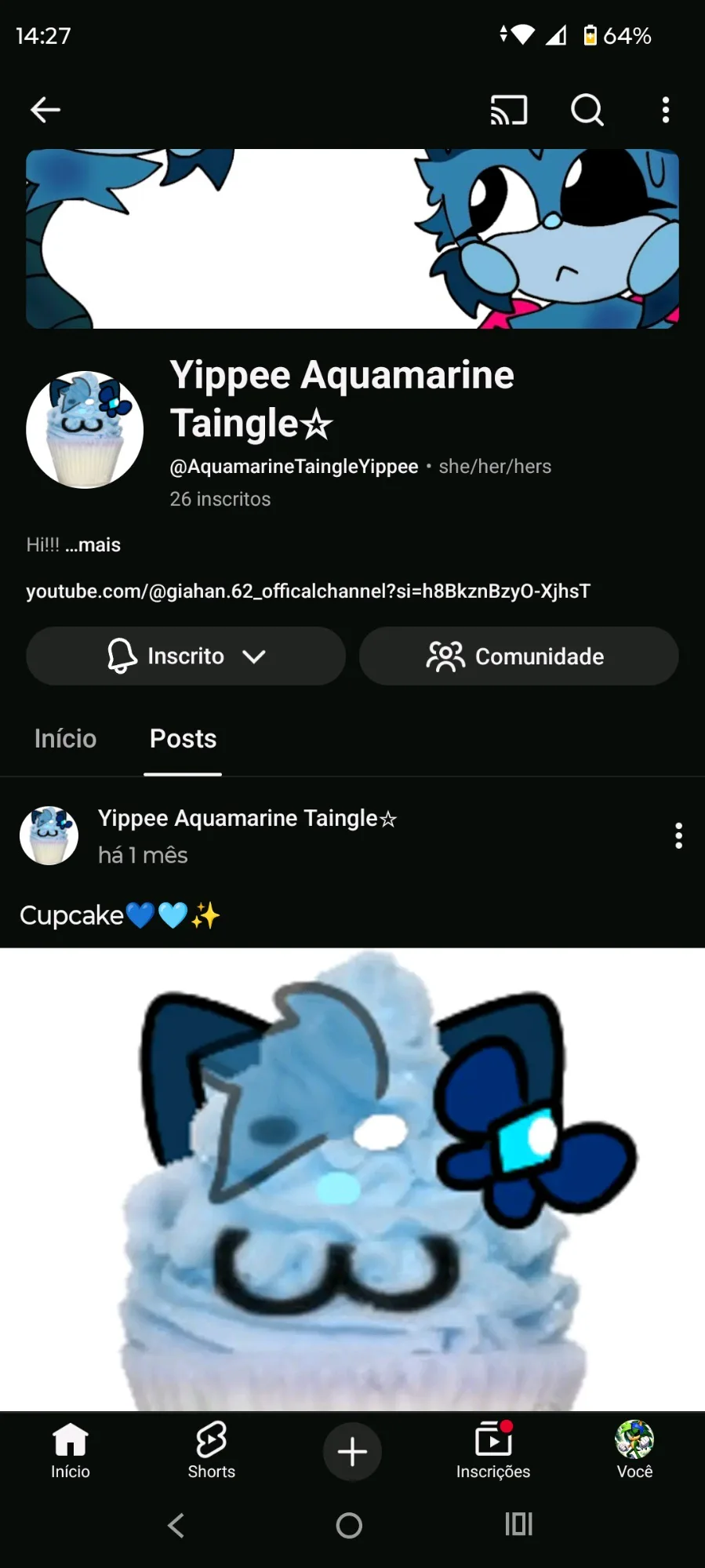Open the Comunidade button

click(x=518, y=656)
